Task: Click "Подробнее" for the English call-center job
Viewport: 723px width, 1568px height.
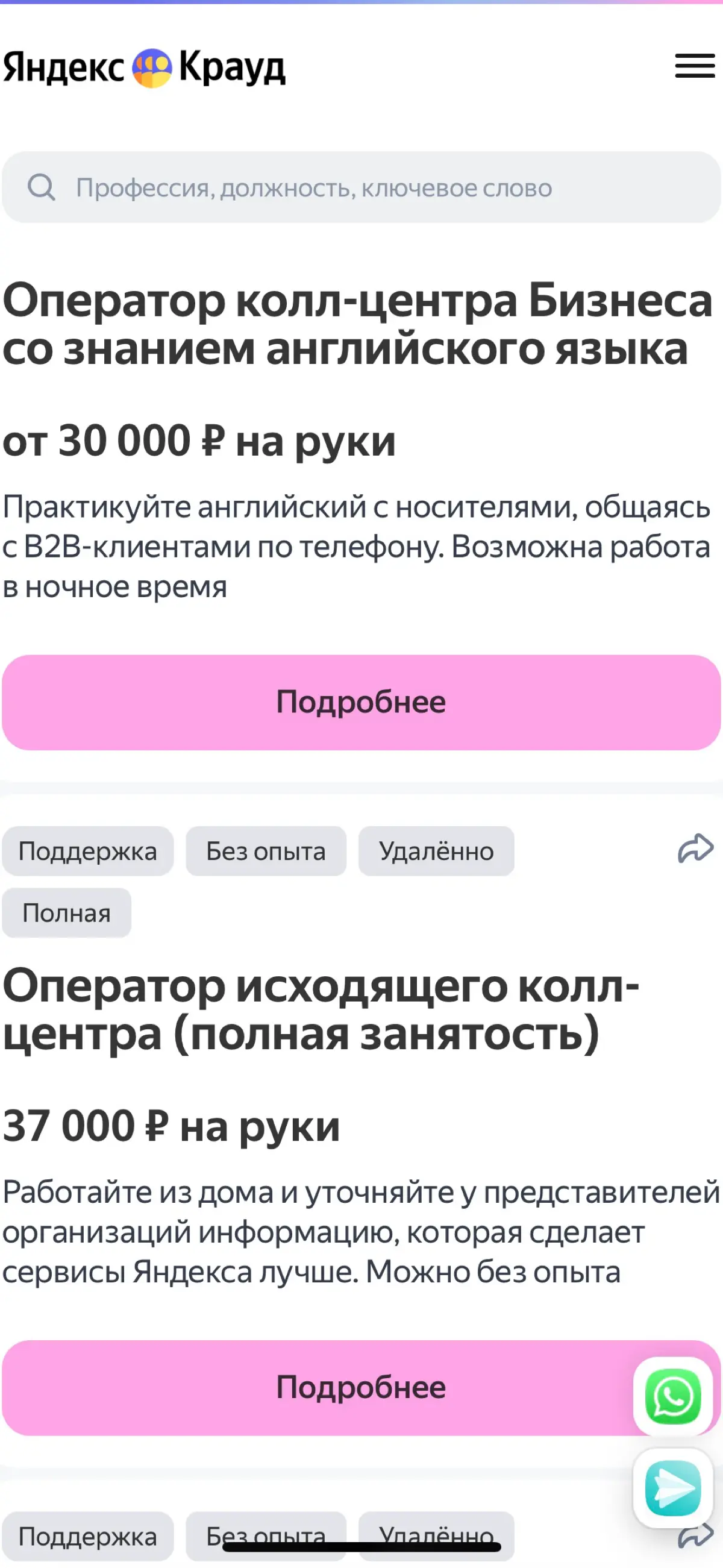Action: (361, 703)
